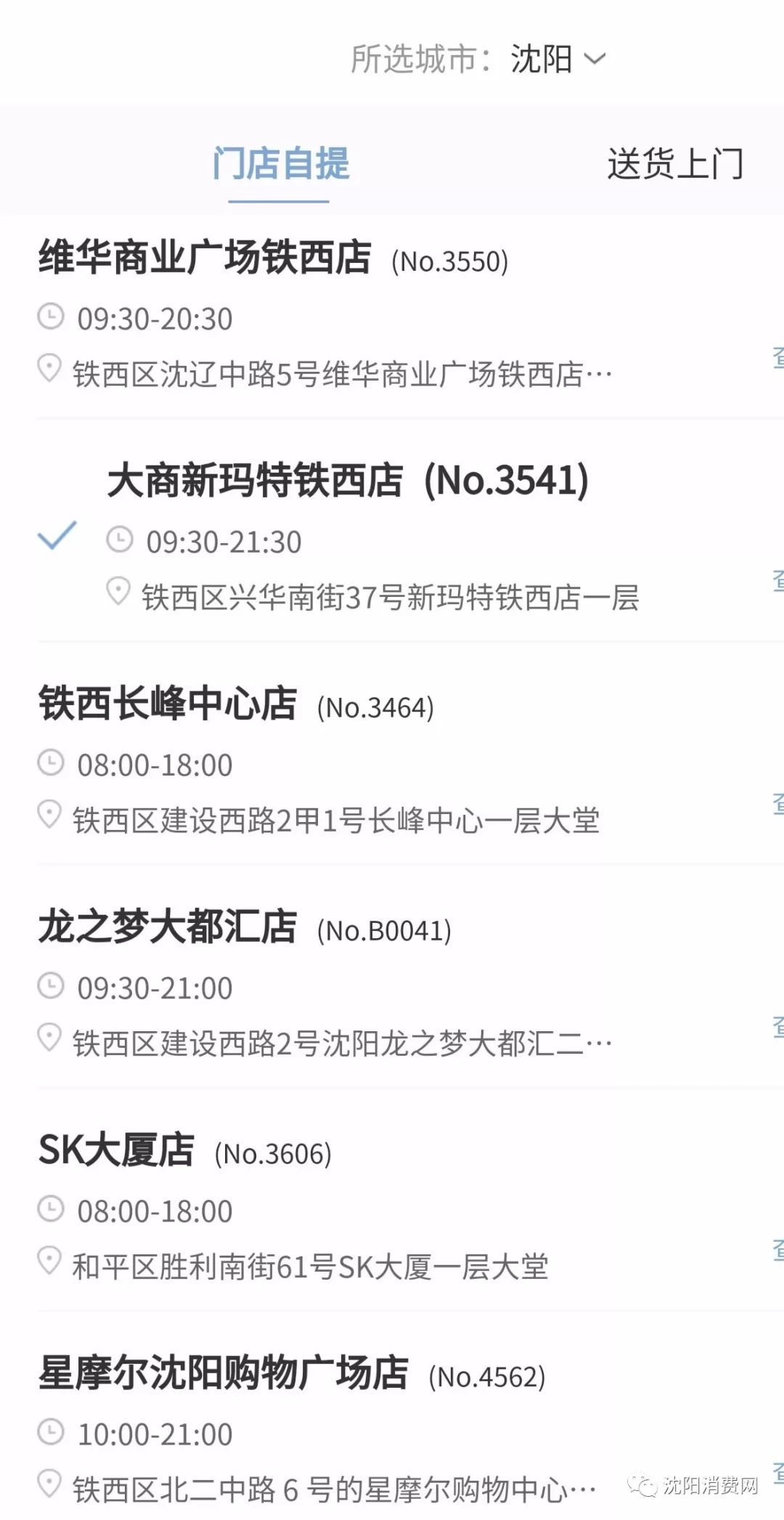This screenshot has width=784, height=1520.
Task: Open the city dropdown showing 沈阳
Action: (x=558, y=60)
